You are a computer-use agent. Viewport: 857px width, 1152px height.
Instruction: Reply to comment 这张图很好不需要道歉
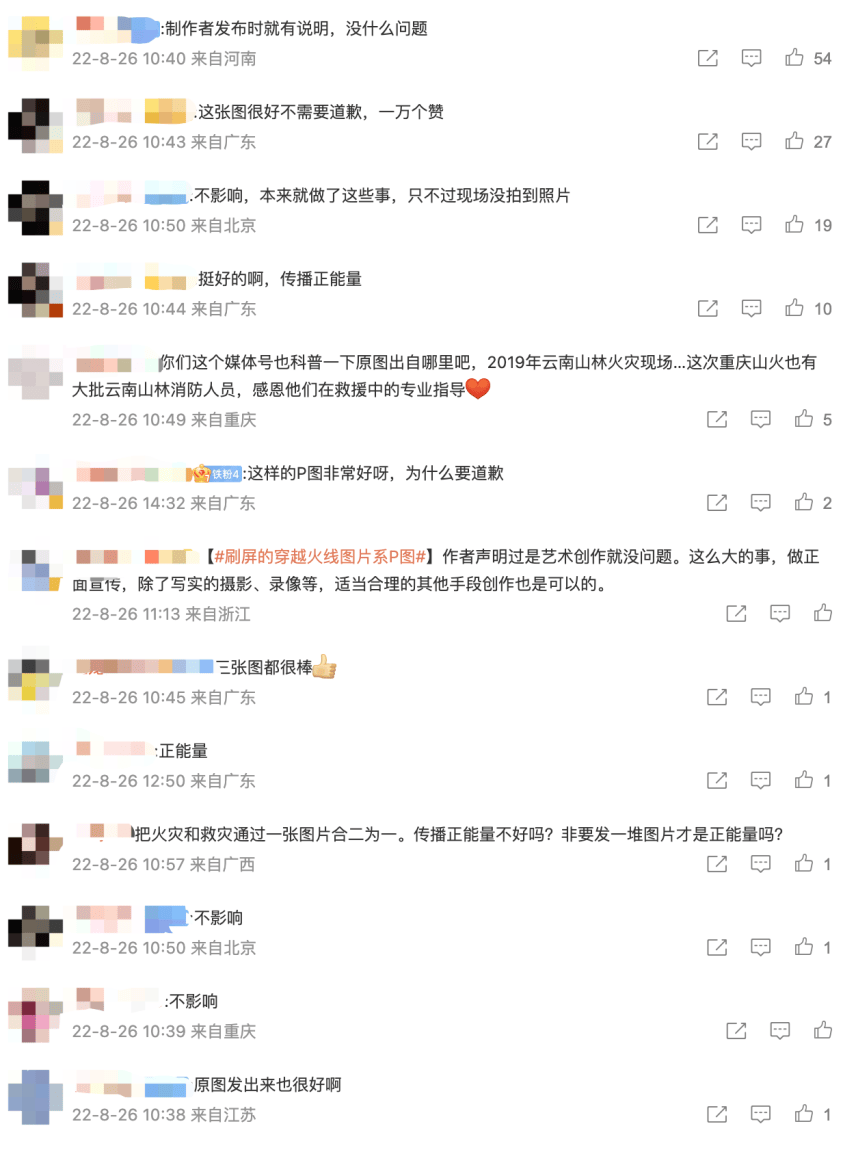click(x=751, y=141)
